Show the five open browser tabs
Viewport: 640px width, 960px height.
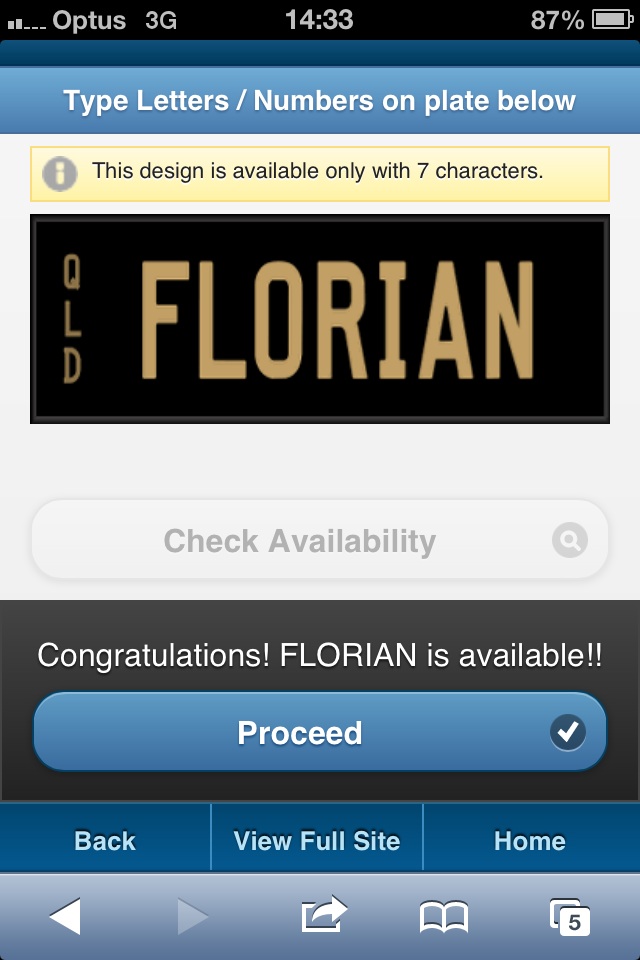pos(570,915)
